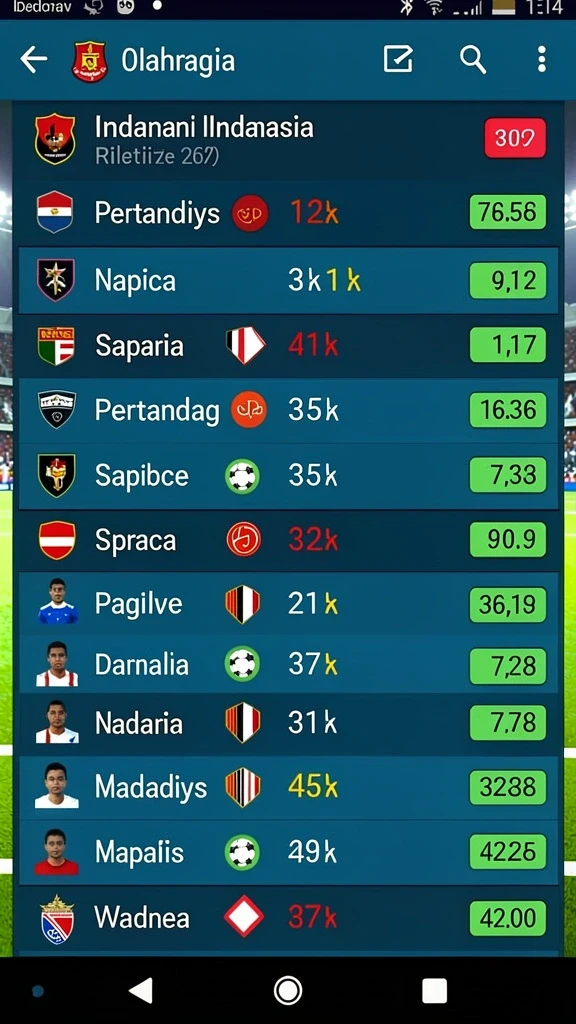
Task: Open the Madadiys entry
Action: point(288,788)
